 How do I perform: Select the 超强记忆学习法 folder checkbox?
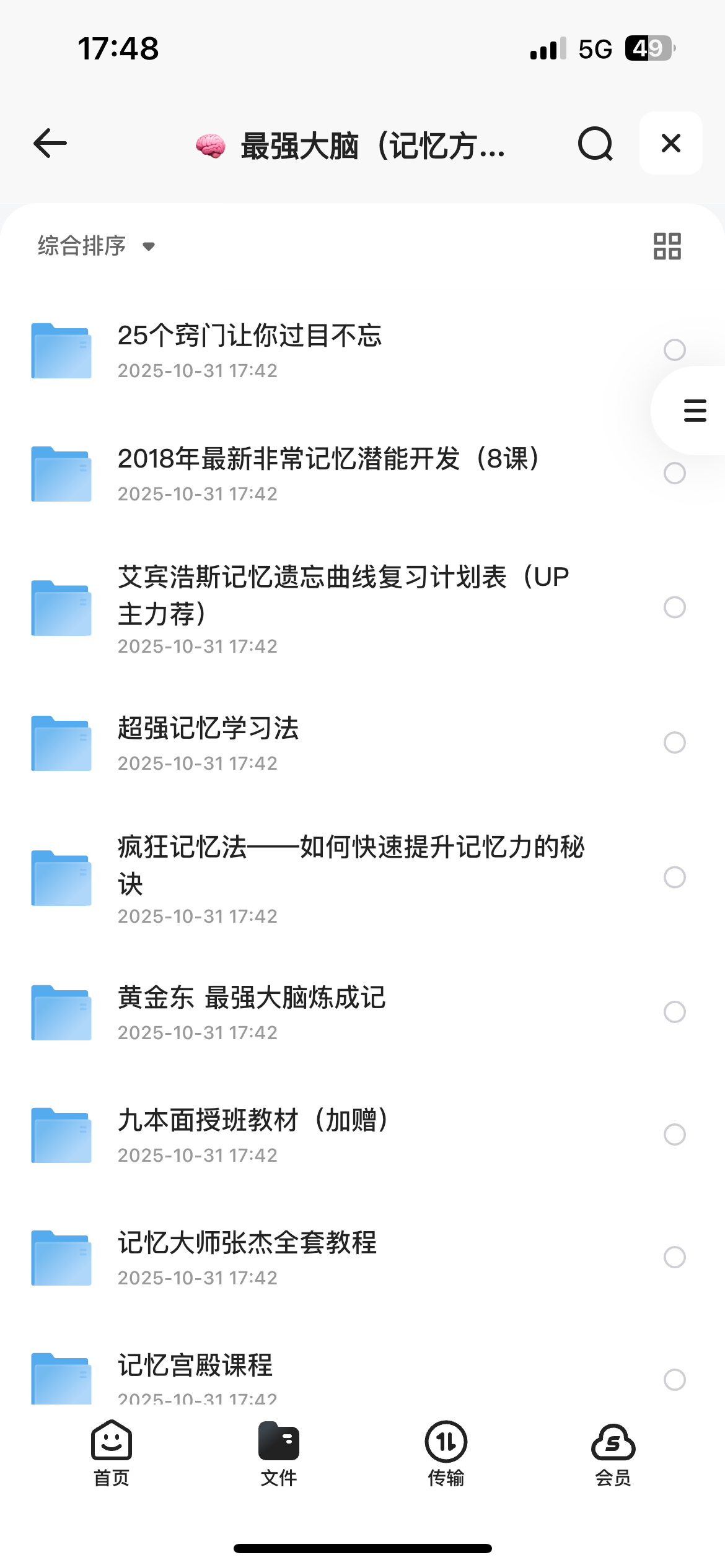(674, 742)
